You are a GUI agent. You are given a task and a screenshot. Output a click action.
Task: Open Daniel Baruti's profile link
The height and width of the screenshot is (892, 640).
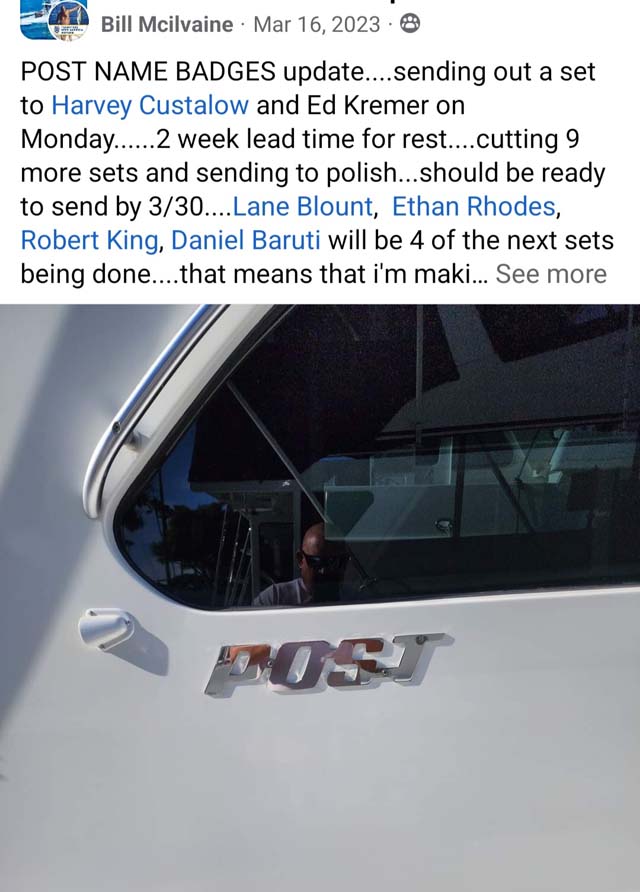(236, 241)
